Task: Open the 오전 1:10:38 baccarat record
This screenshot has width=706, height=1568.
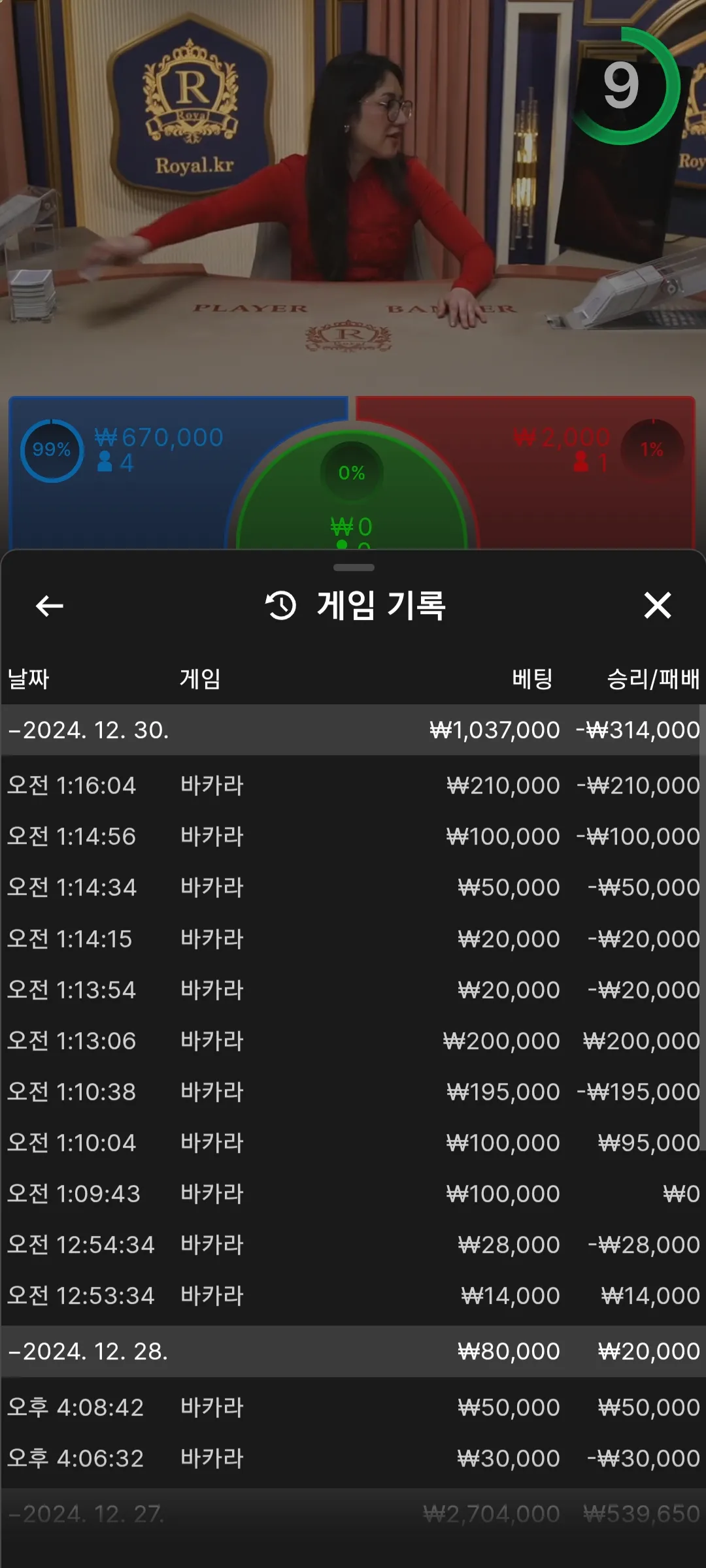Action: 353,1091
